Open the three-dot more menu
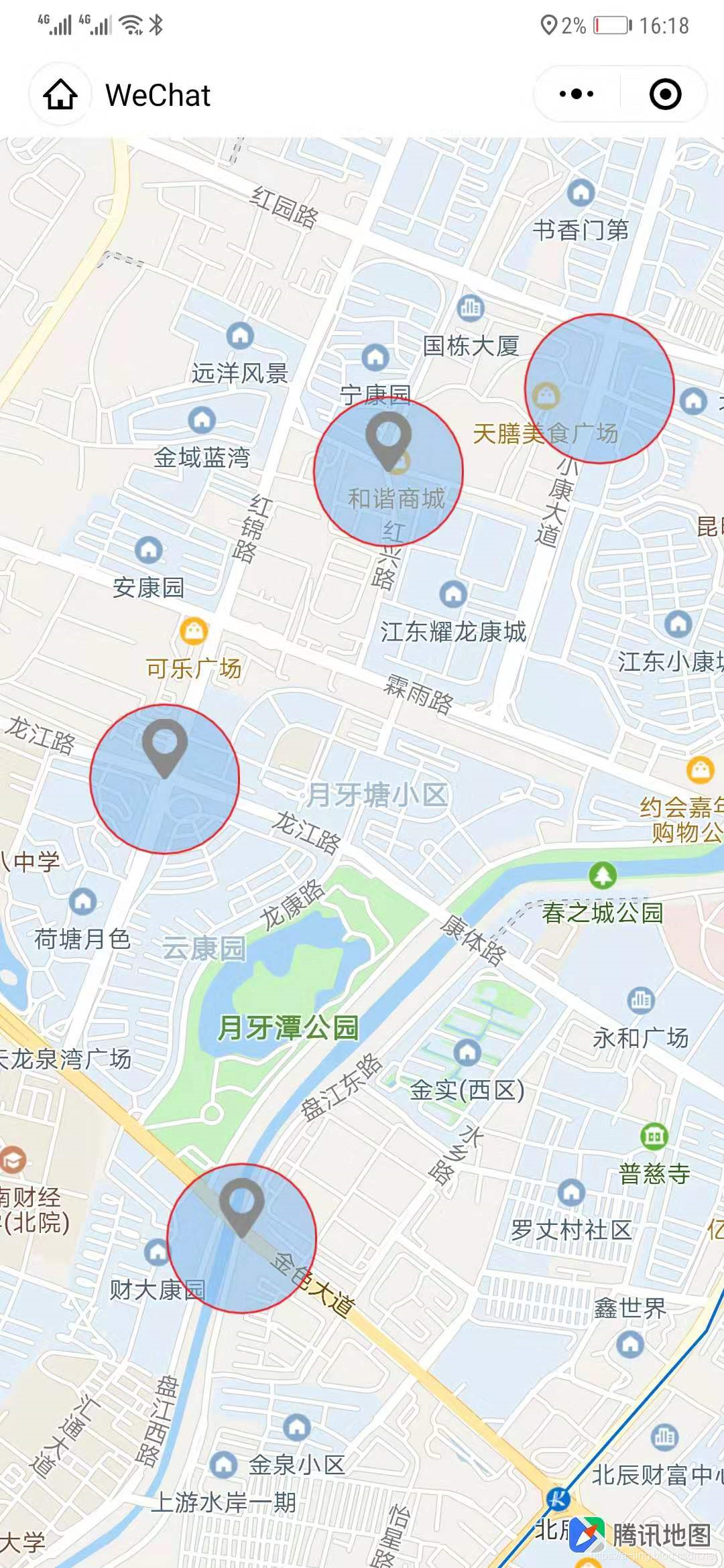 coord(577,94)
